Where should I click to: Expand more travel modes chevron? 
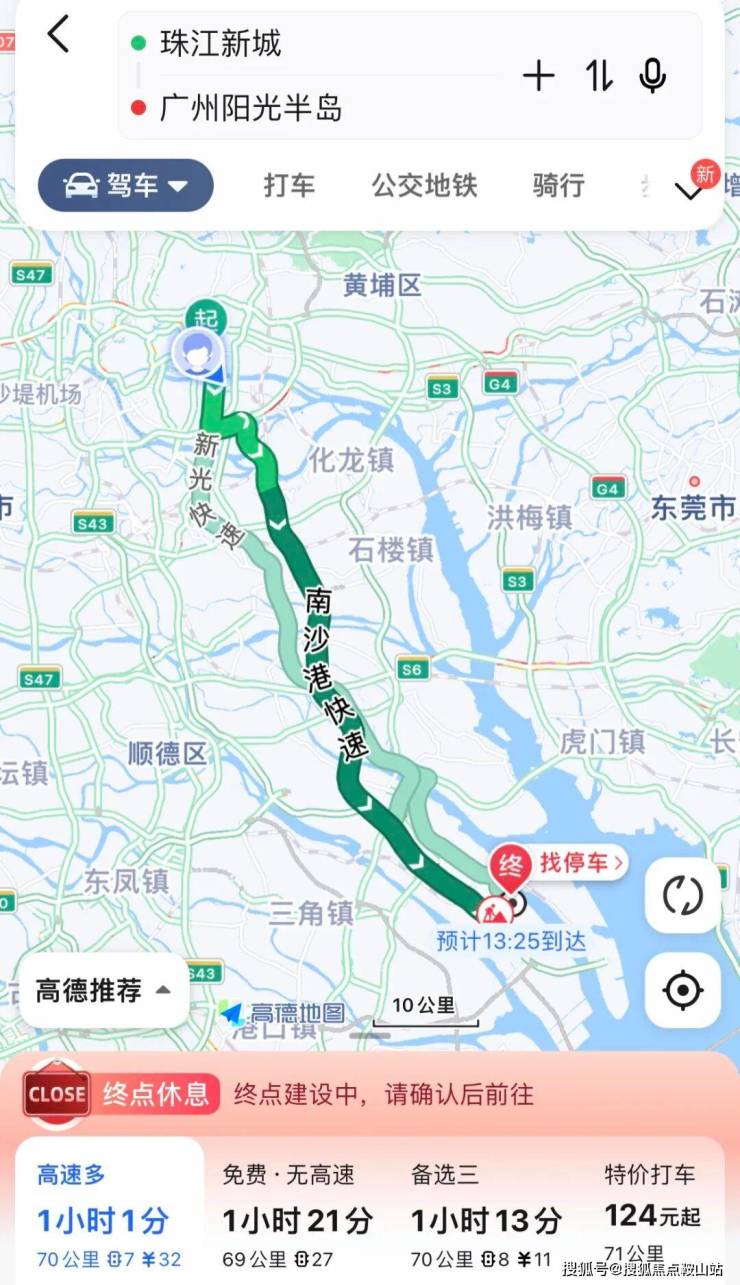[690, 189]
